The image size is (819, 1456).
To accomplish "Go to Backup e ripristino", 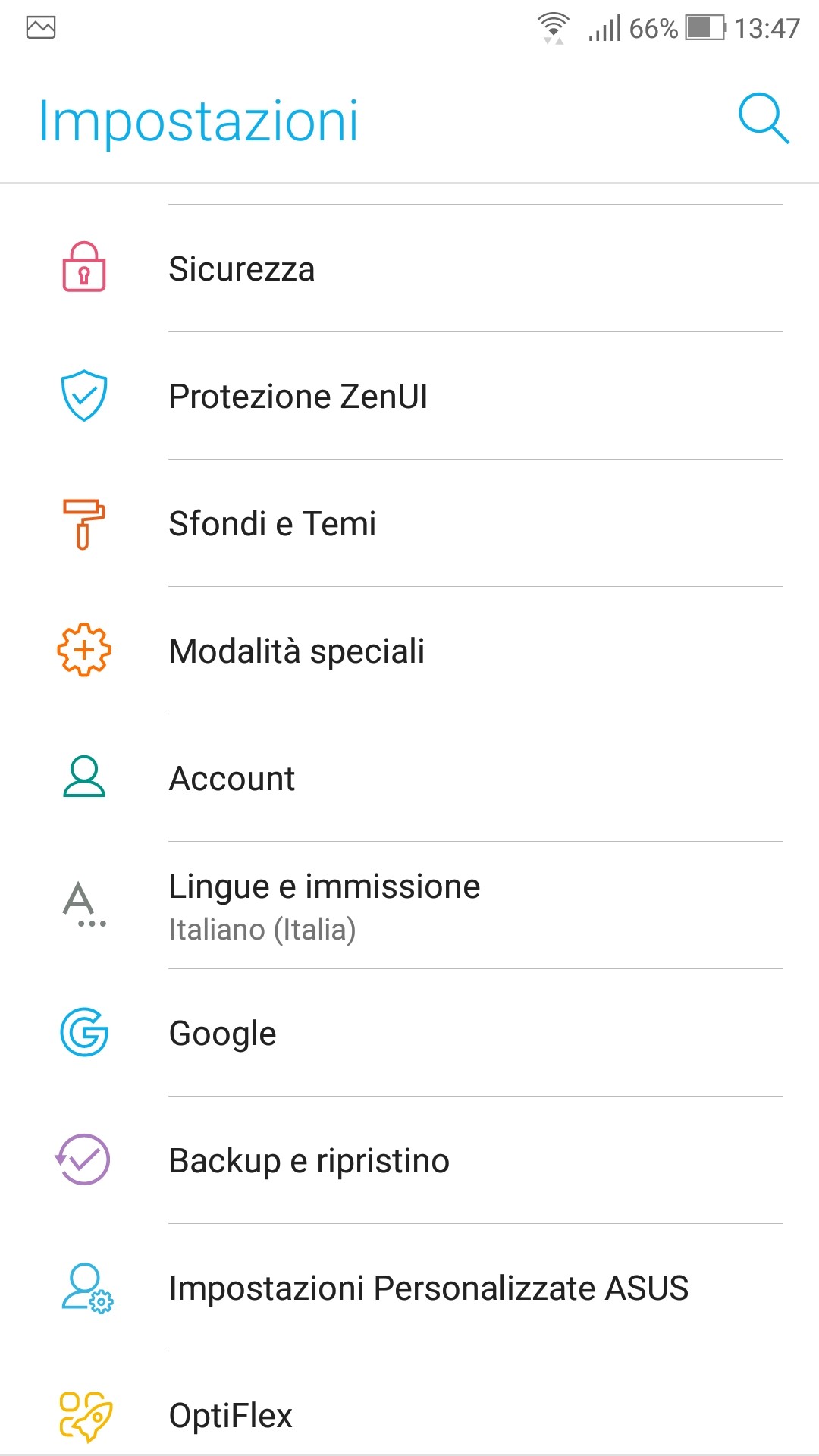I will pyautogui.click(x=409, y=1161).
